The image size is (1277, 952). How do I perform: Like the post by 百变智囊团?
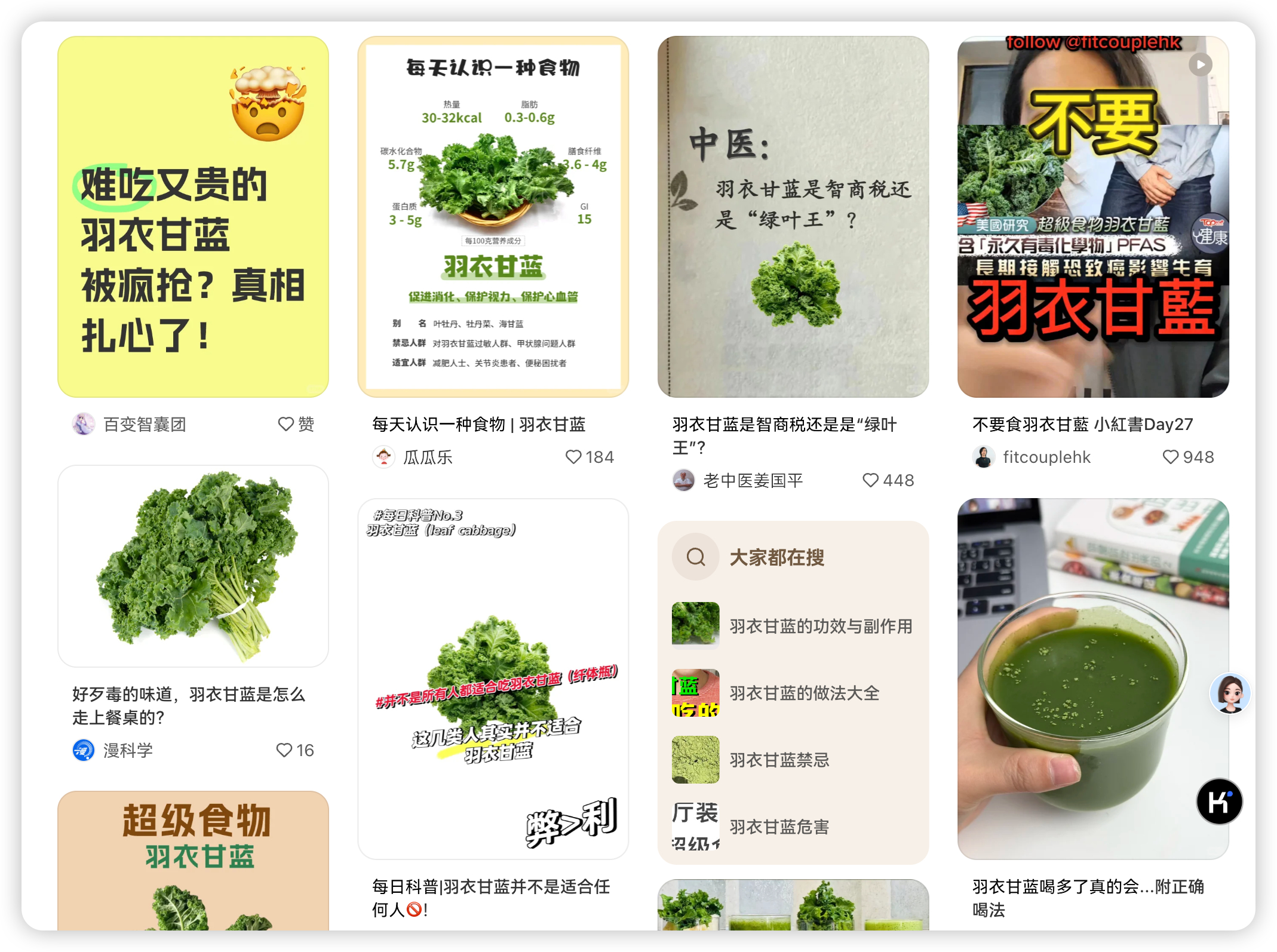click(x=287, y=424)
